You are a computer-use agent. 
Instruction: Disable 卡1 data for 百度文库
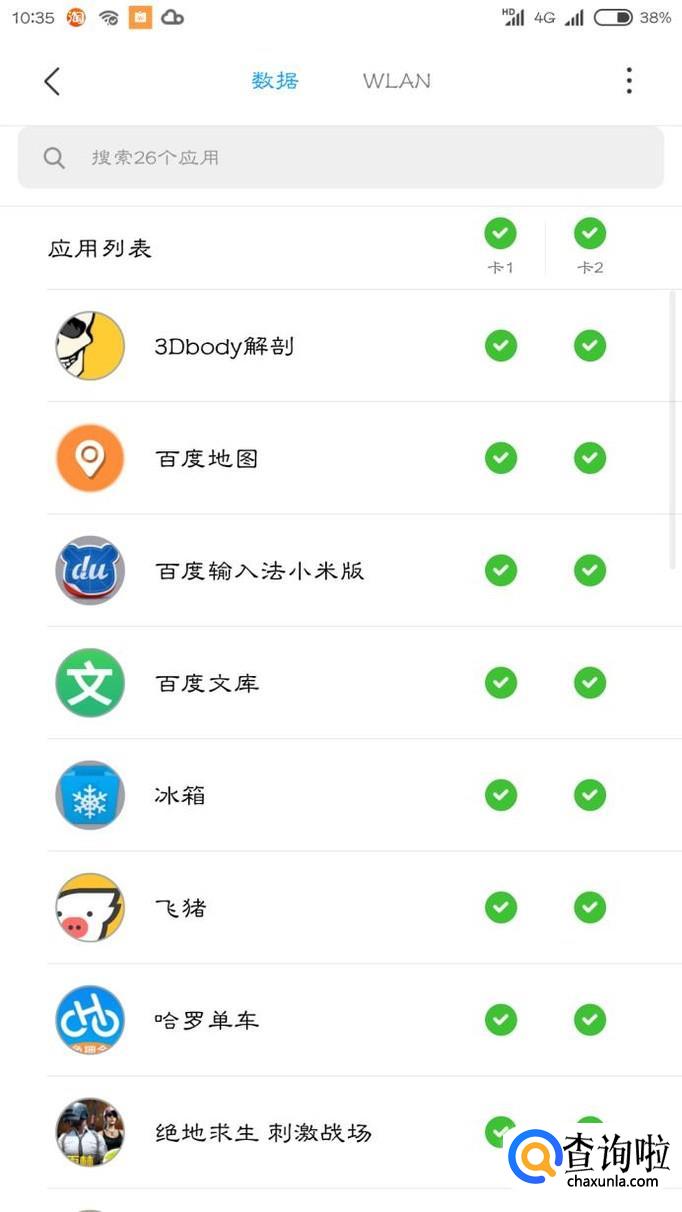500,683
